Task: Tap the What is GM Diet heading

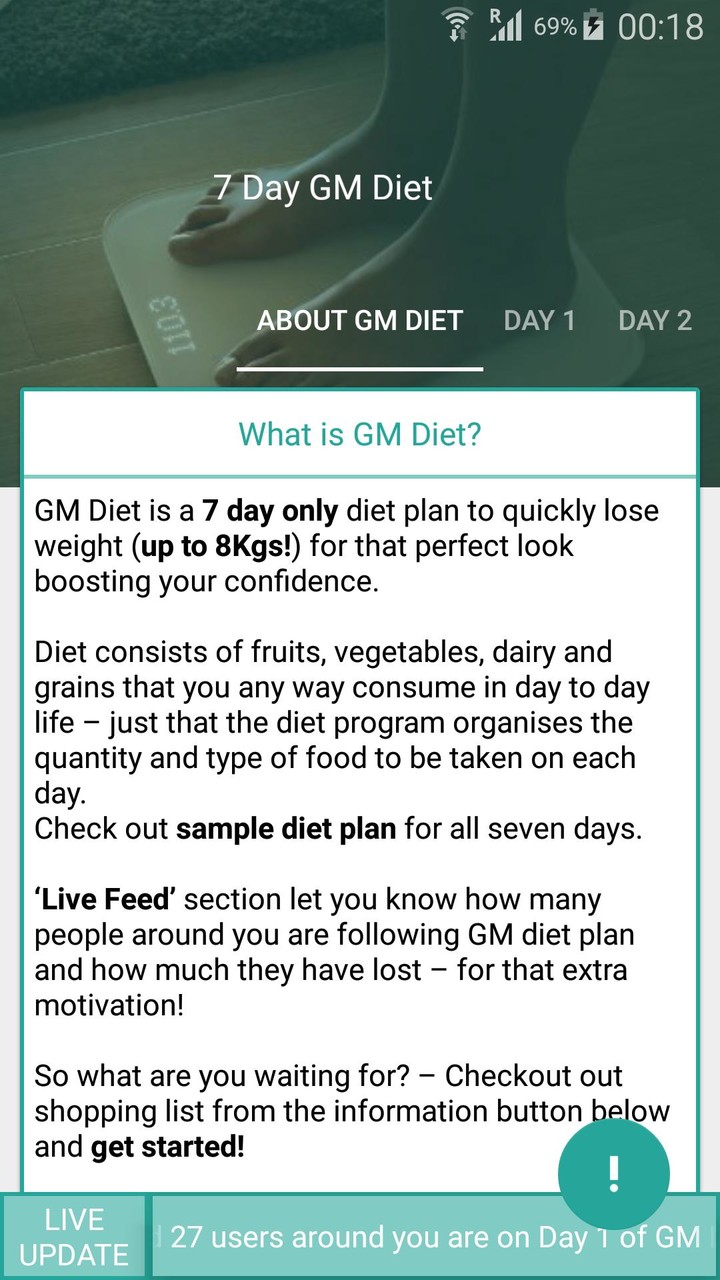Action: [360, 434]
